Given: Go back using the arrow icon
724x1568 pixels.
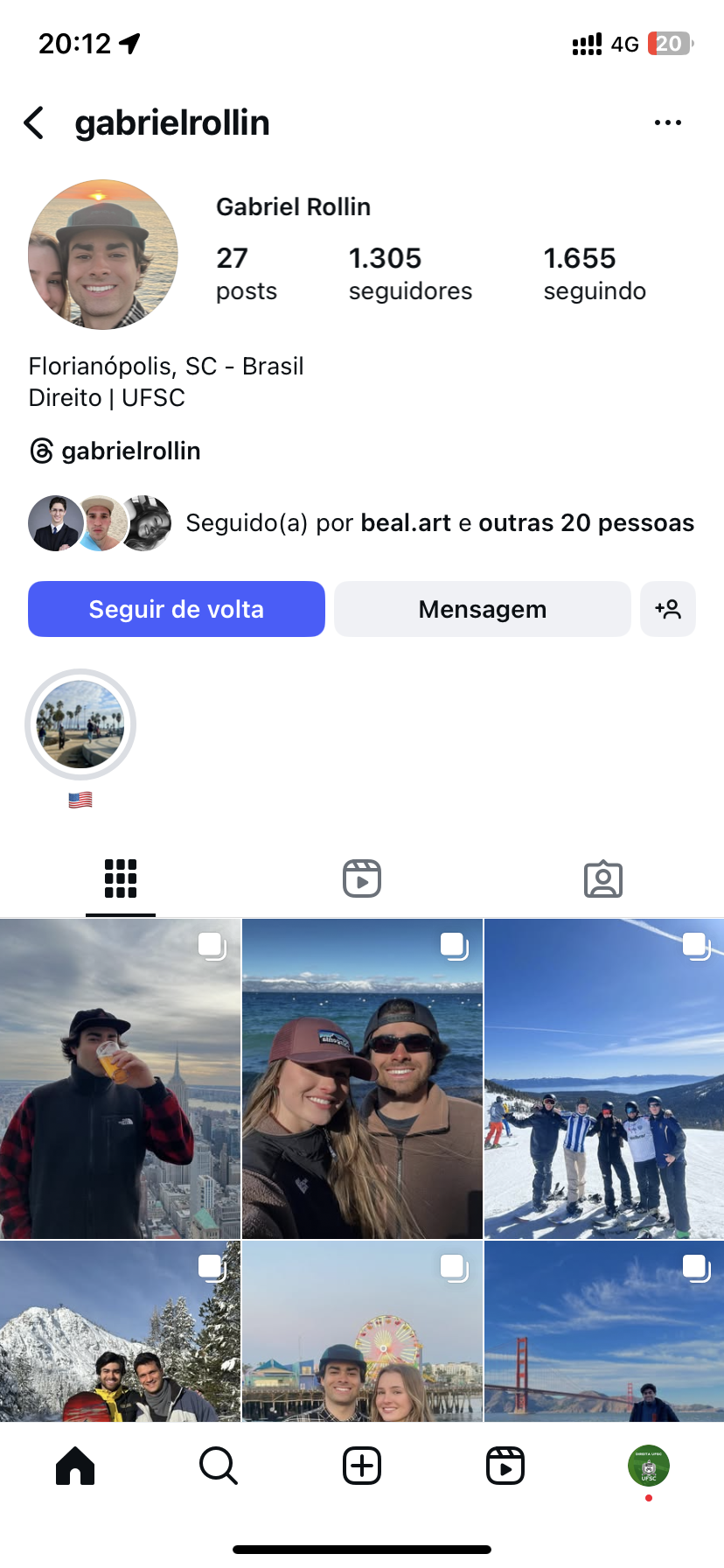Looking at the screenshot, I should coord(34,123).
